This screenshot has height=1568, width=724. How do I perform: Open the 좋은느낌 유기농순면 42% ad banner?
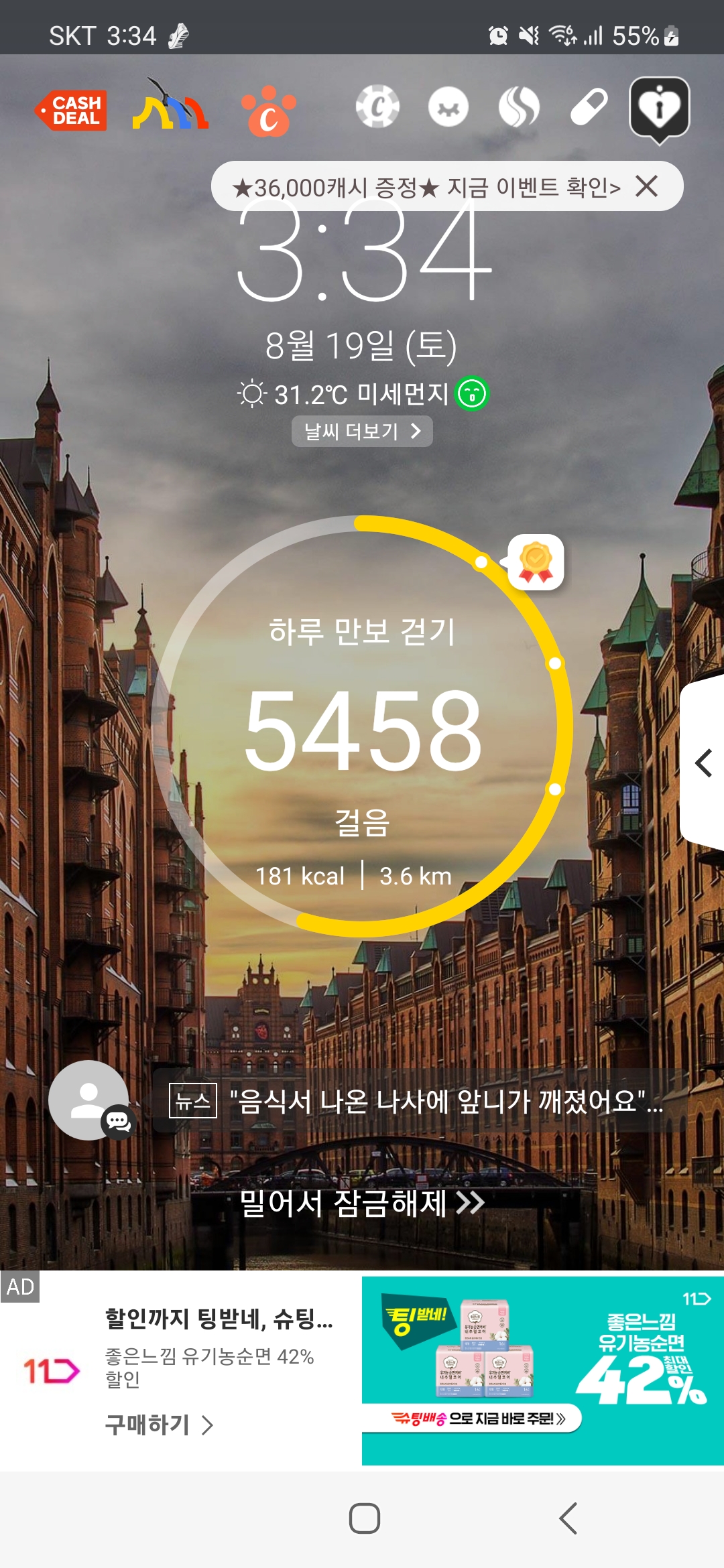click(x=542, y=1370)
